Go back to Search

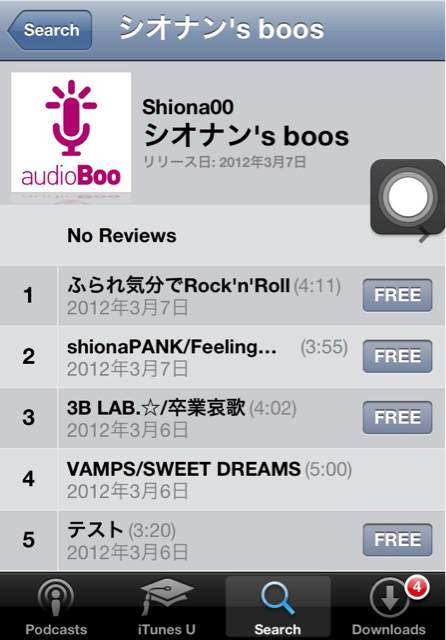click(x=50, y=30)
